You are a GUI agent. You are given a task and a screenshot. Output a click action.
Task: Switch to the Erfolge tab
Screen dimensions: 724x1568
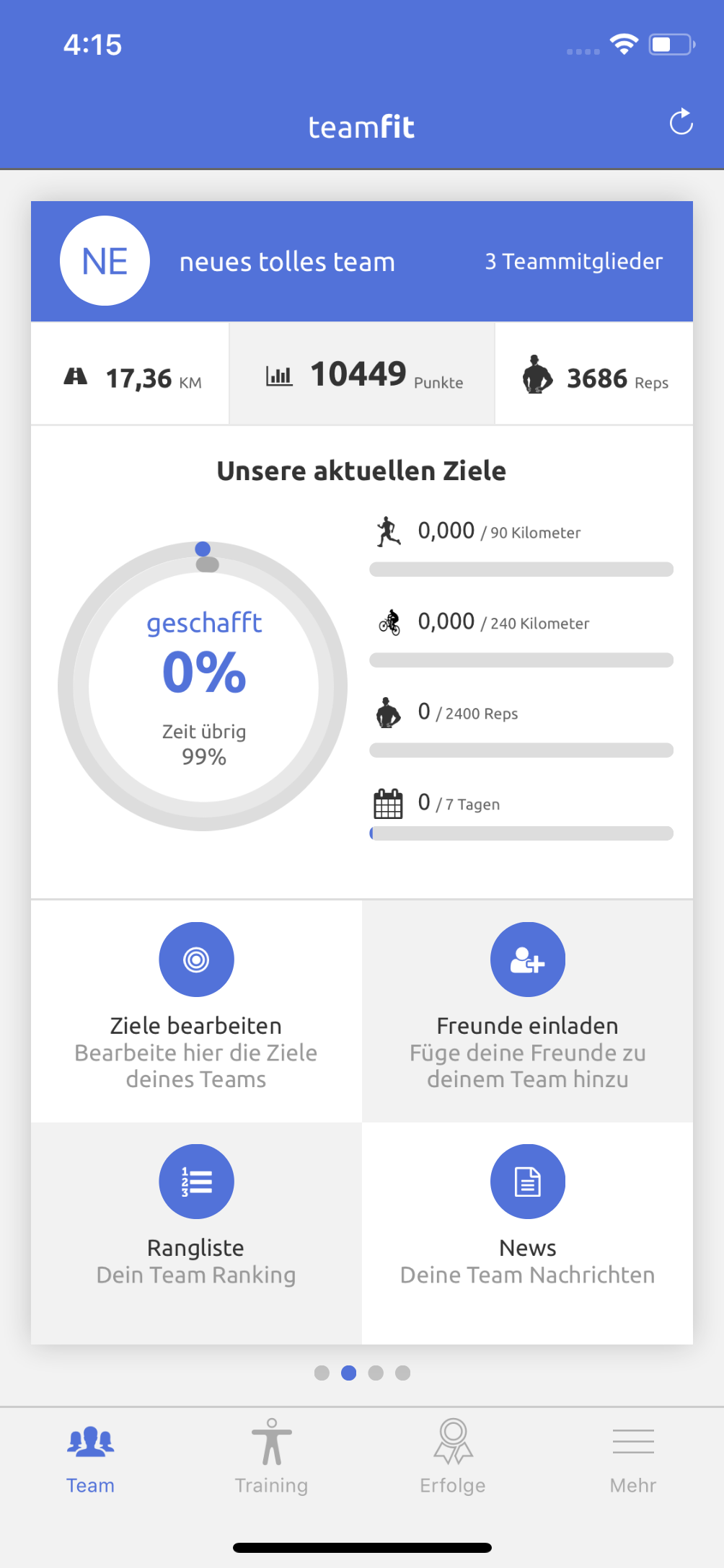[x=453, y=1456]
